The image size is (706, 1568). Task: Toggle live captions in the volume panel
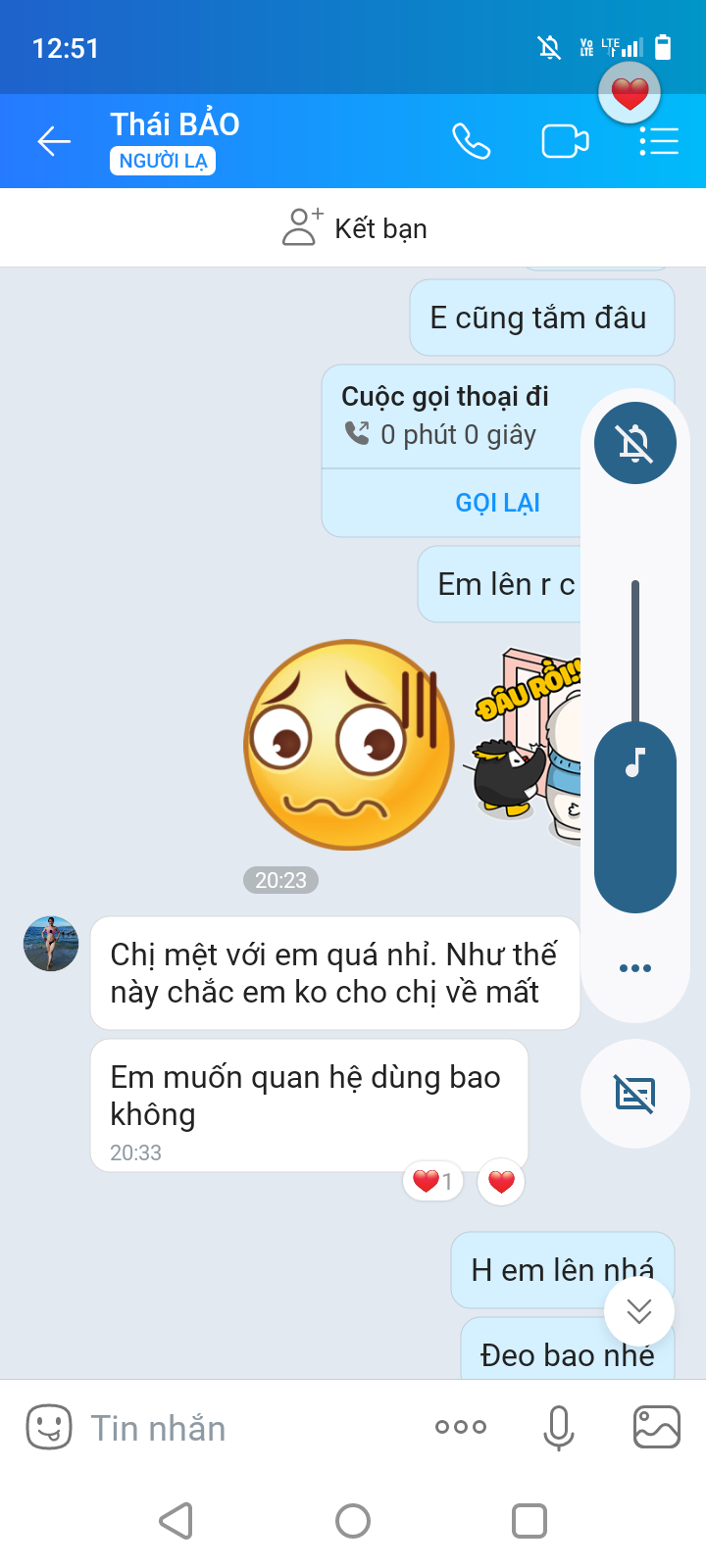pyautogui.click(x=635, y=1094)
